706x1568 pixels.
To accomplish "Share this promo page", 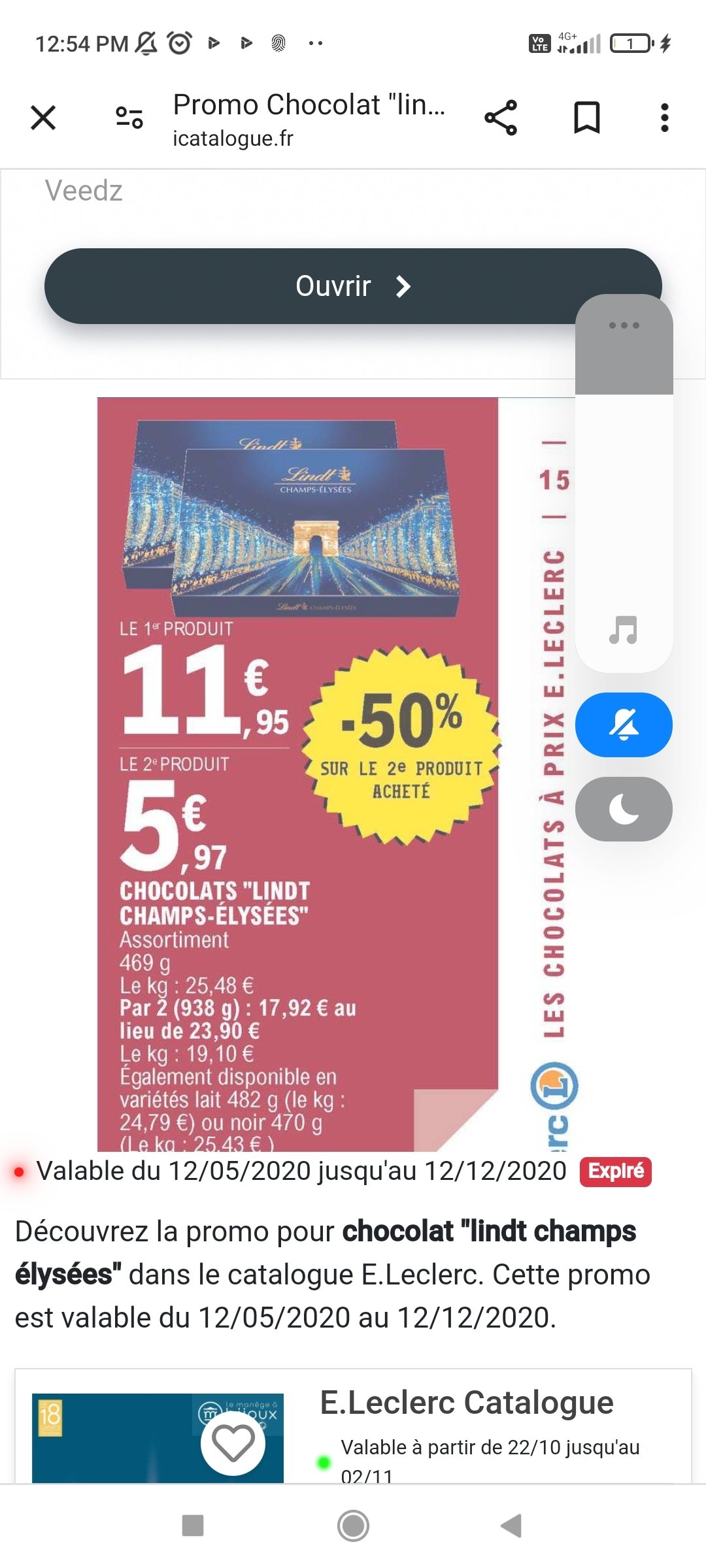I will pos(501,118).
